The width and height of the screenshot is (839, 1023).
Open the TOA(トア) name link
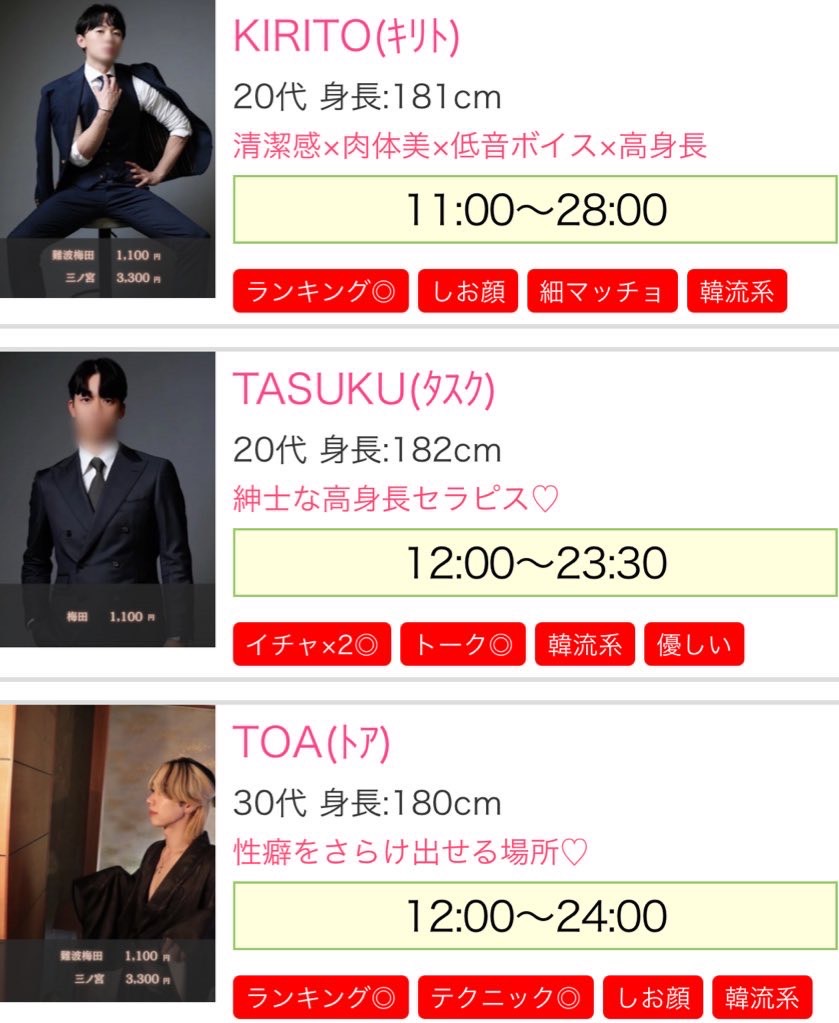click(310, 742)
